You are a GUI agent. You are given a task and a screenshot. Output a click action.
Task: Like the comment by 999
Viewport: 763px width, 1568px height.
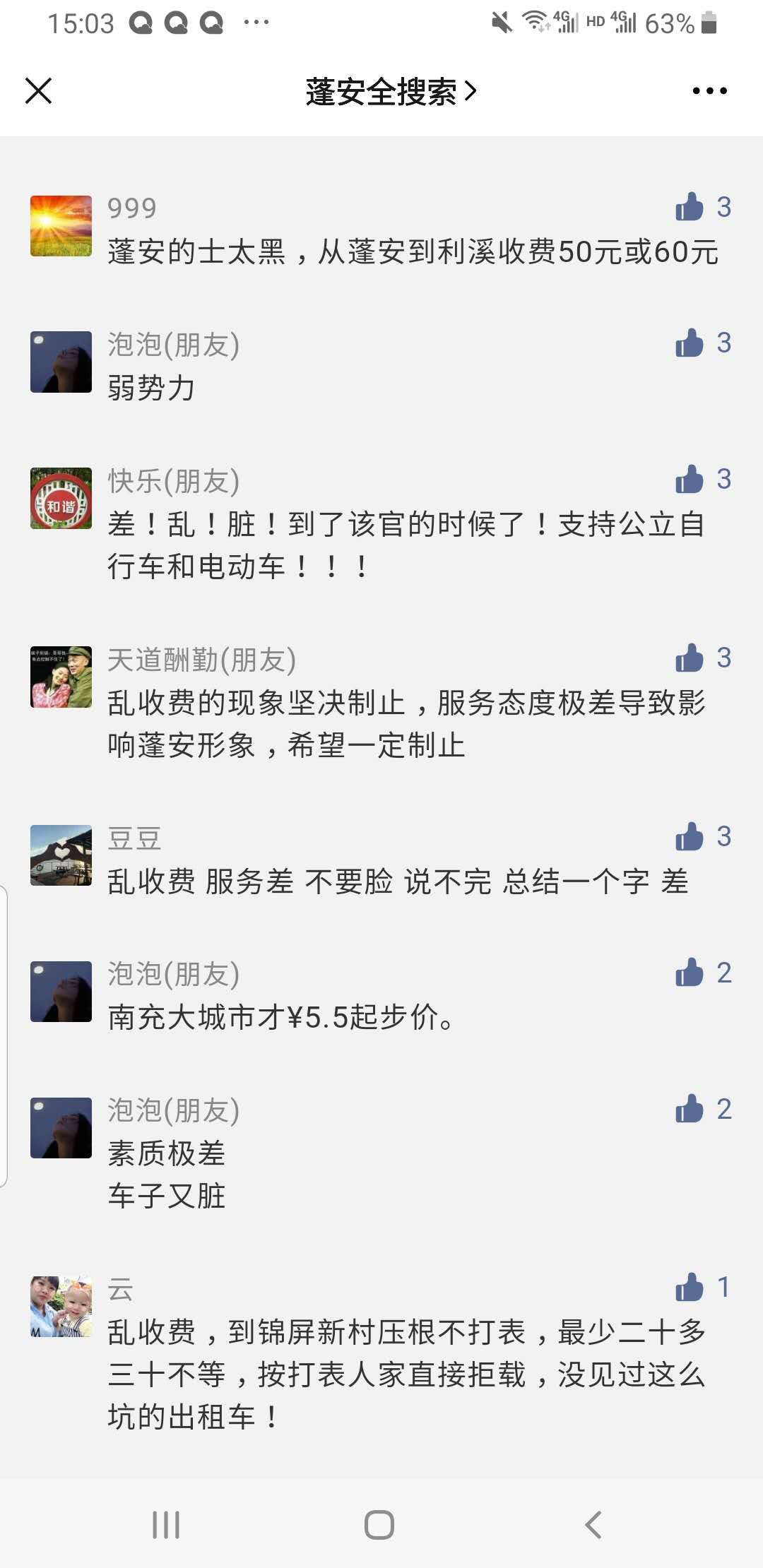(x=690, y=207)
